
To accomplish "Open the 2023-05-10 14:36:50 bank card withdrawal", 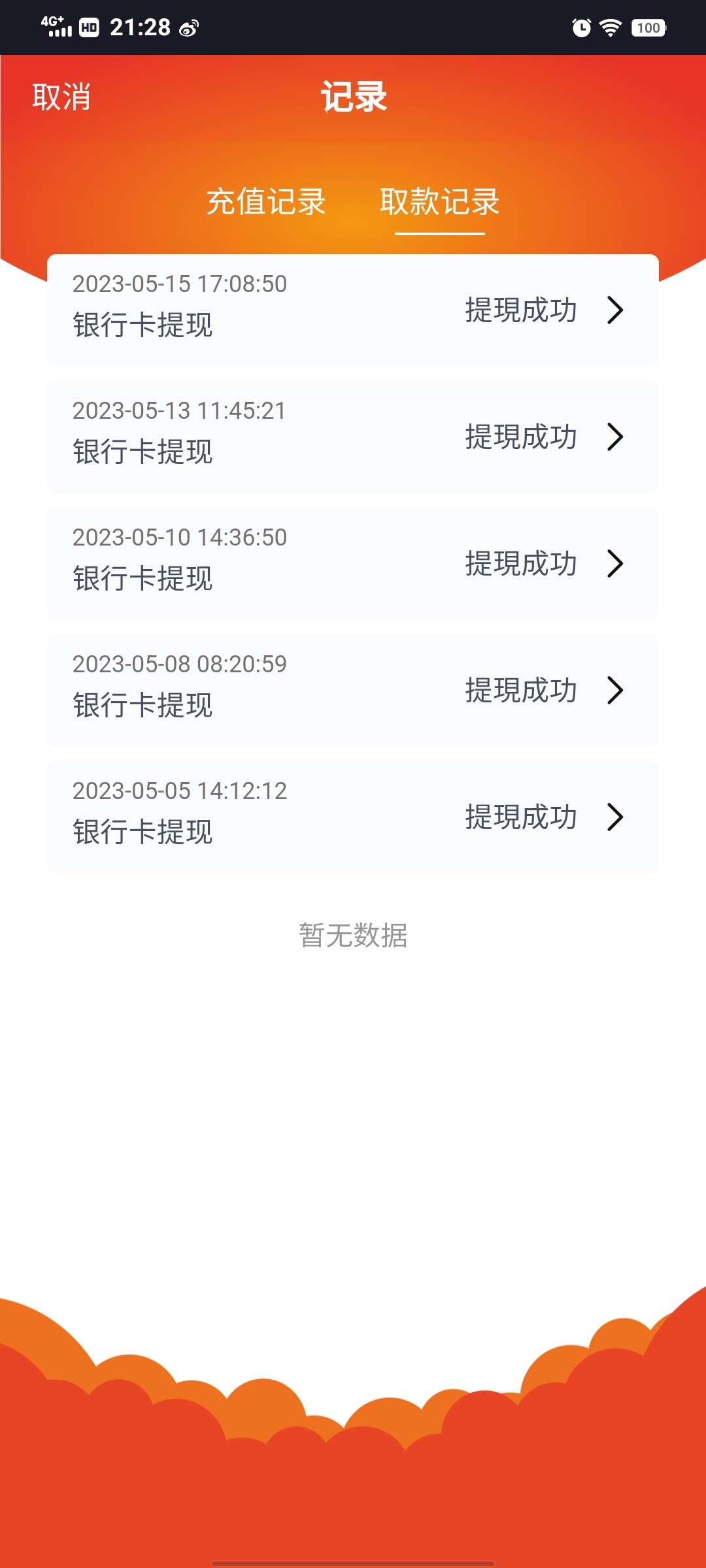I will click(x=353, y=563).
